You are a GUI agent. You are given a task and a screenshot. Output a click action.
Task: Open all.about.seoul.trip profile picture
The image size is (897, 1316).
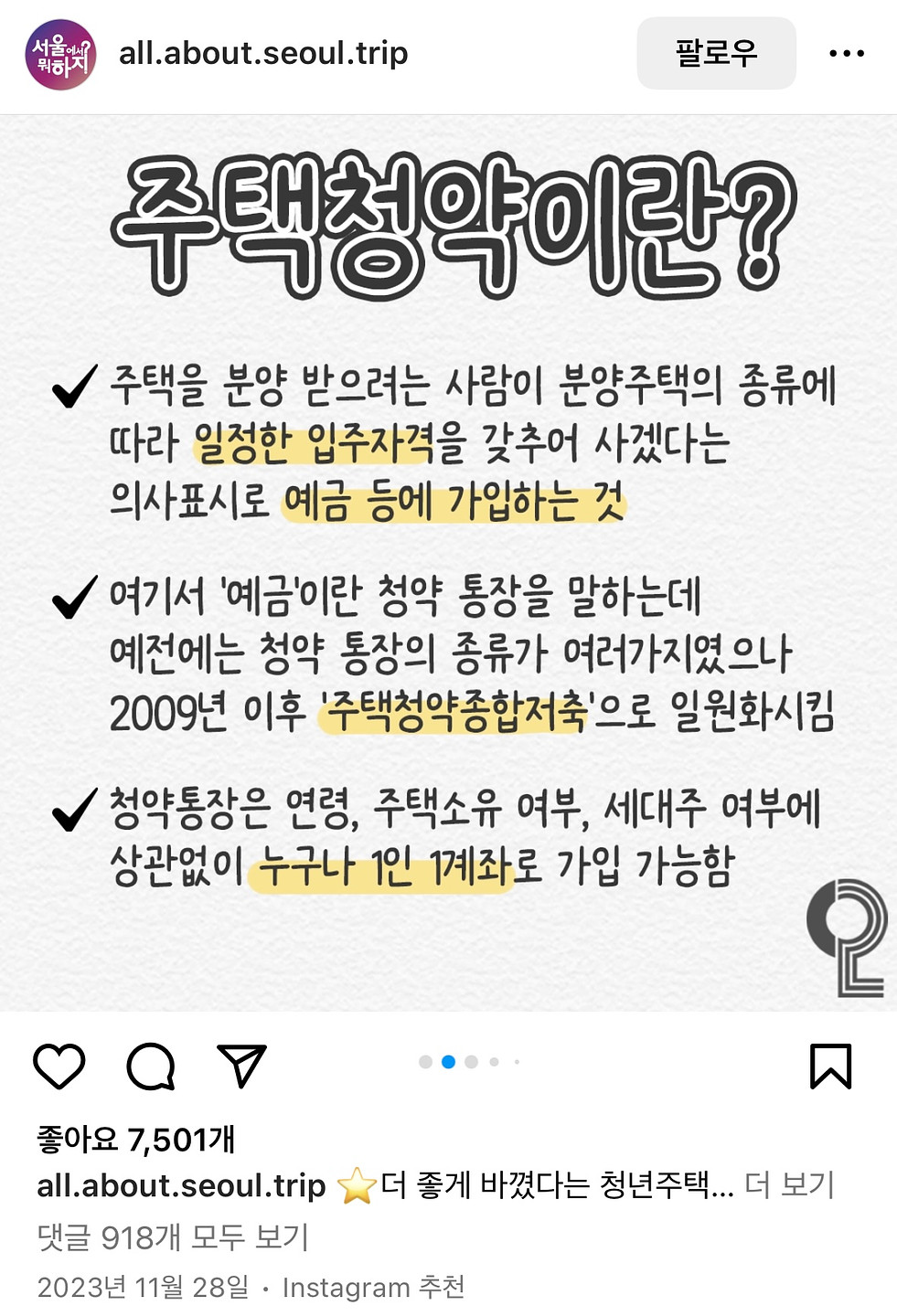tap(60, 55)
